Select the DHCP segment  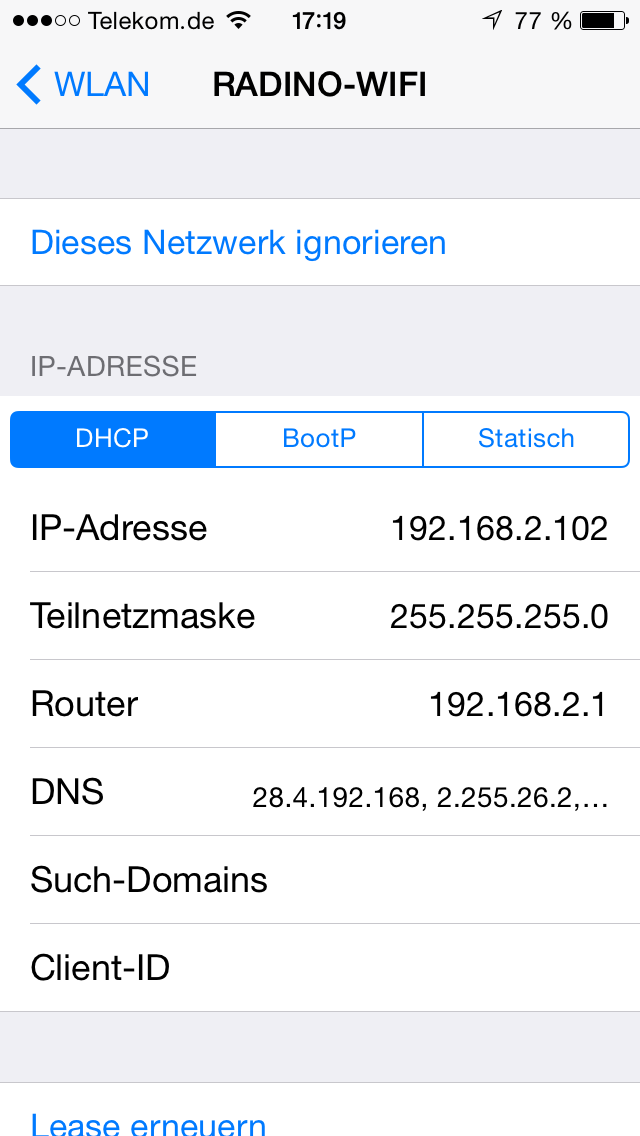pyautogui.click(x=112, y=439)
